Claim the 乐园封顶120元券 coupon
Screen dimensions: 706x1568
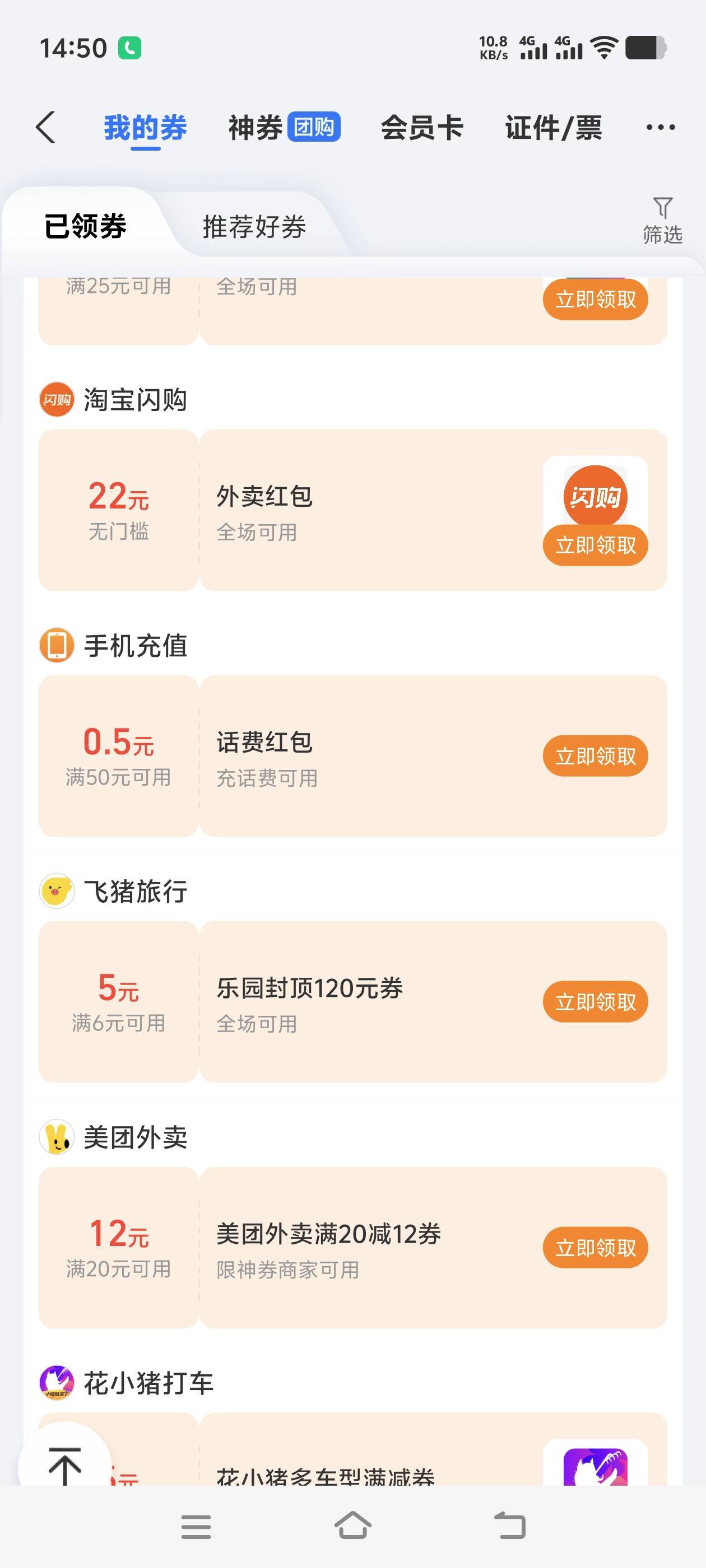coord(595,1002)
